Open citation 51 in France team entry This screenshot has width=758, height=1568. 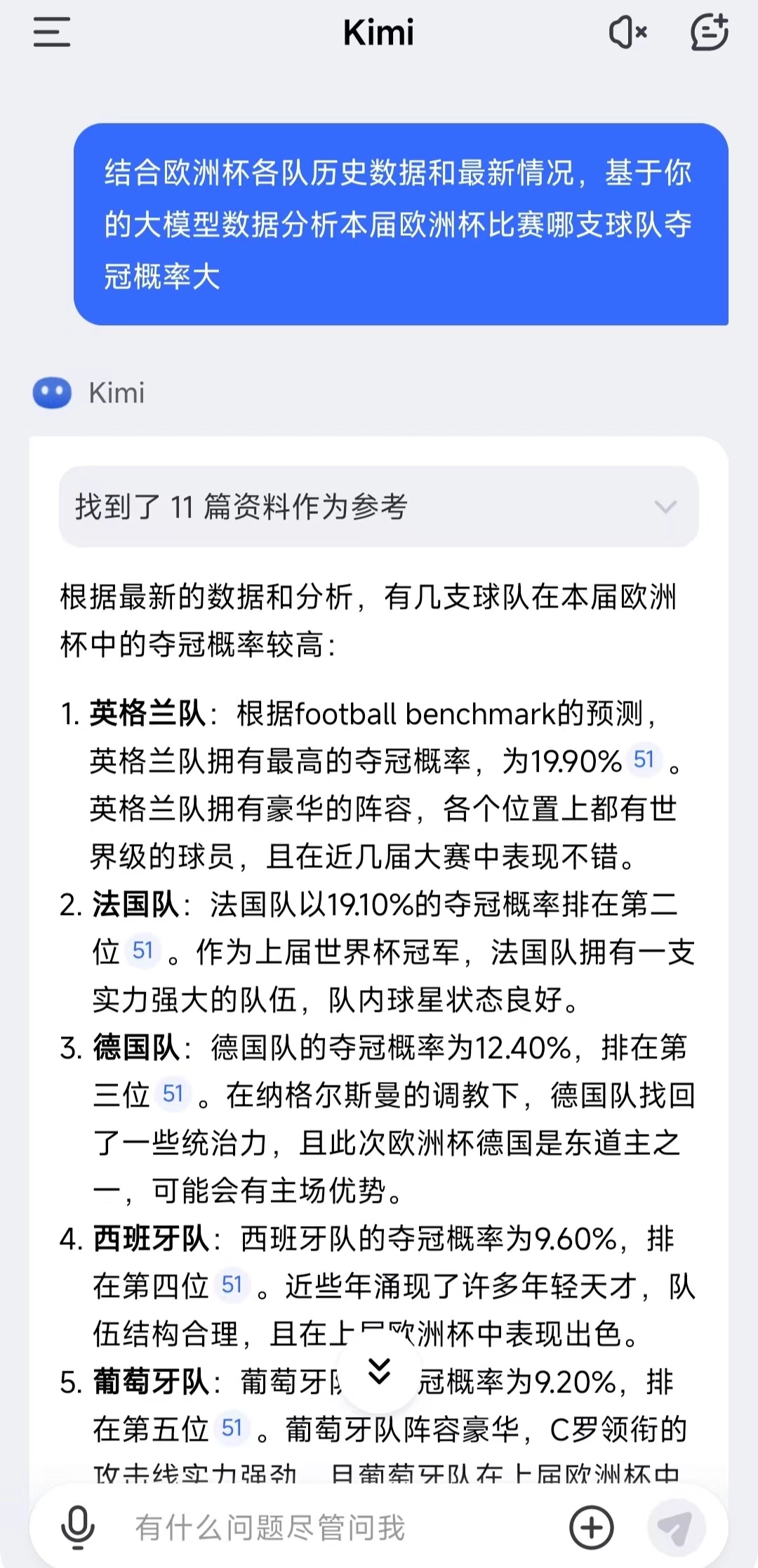[143, 951]
